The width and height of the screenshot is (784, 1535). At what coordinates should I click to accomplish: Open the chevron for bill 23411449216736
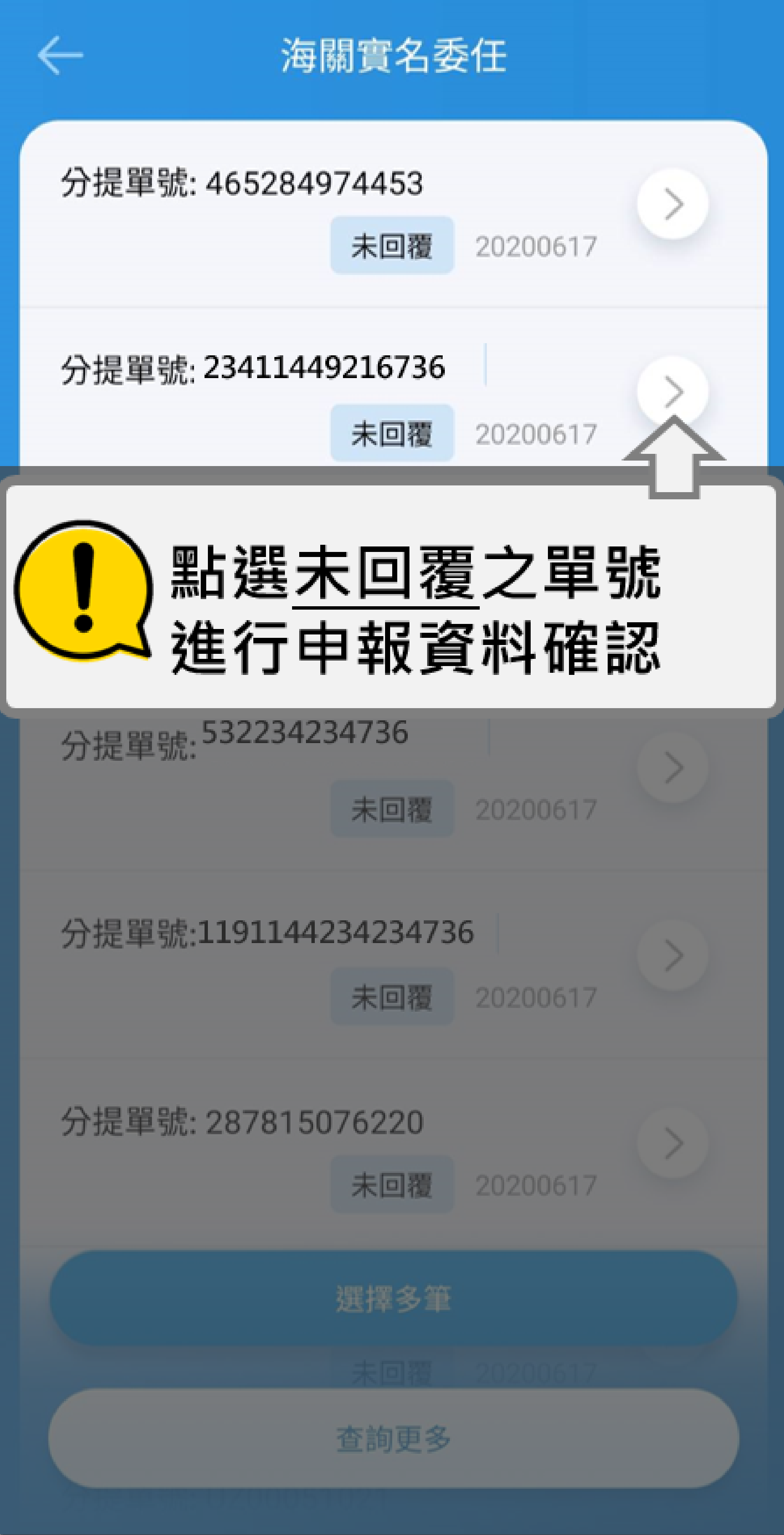coord(672,392)
